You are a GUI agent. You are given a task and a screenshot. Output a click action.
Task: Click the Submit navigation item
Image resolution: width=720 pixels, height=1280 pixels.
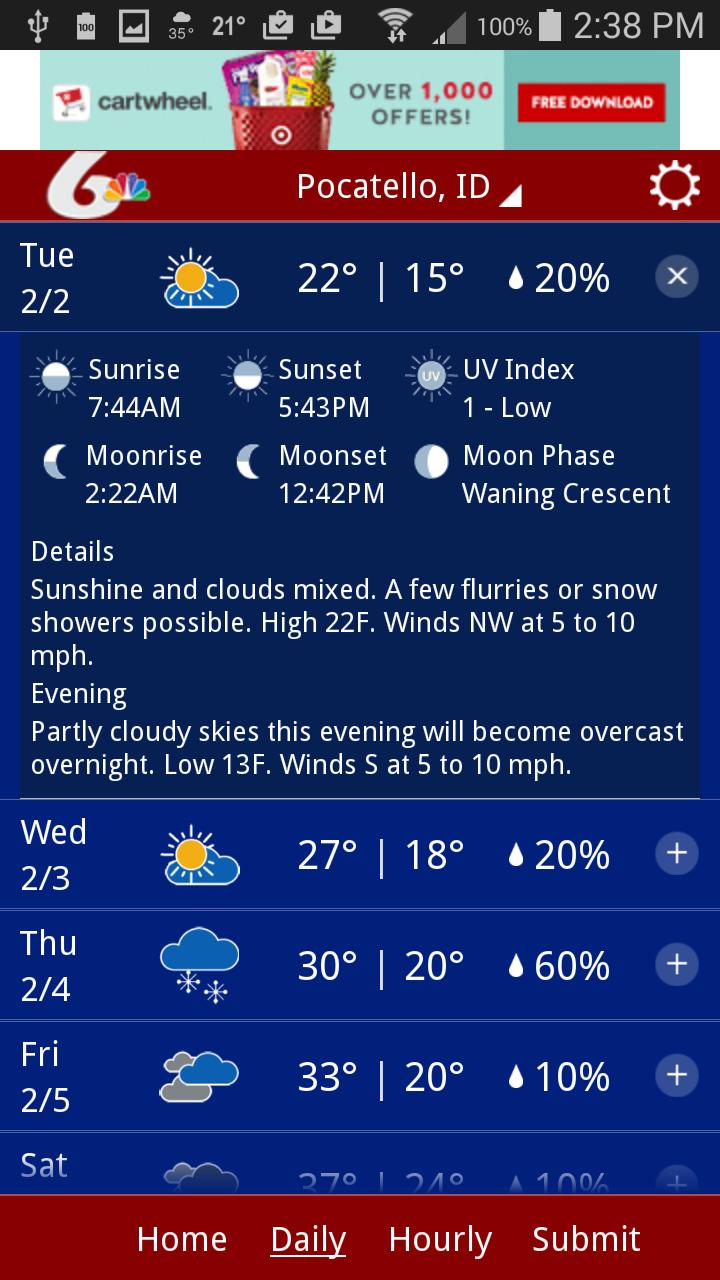pos(586,1238)
